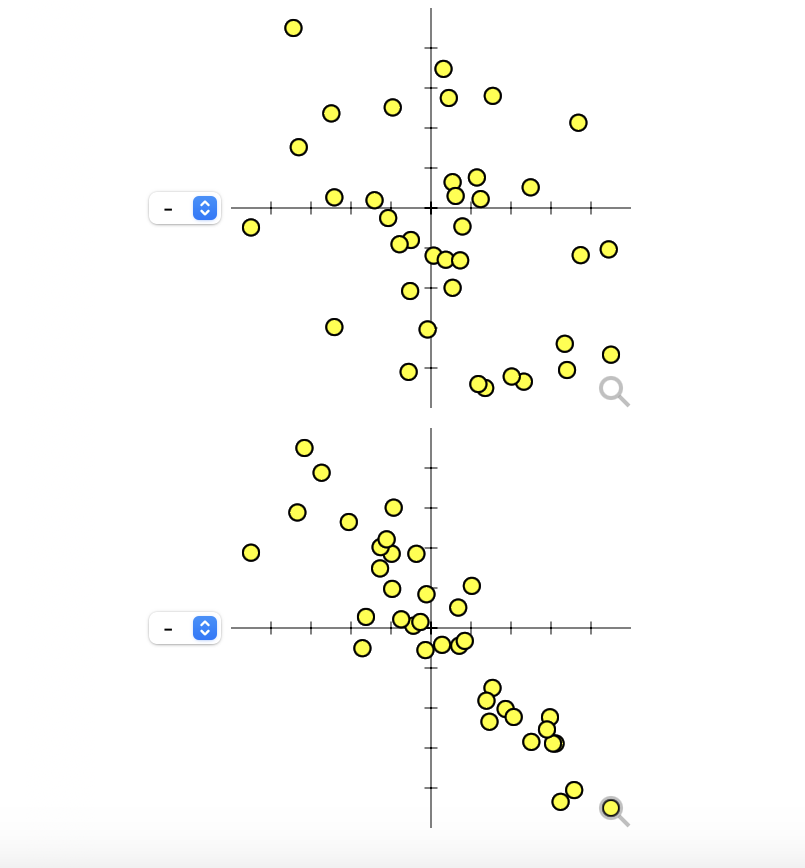The image size is (805, 868).
Task: Select the leftmost data point in the upper scatterplot
Action: [250, 226]
